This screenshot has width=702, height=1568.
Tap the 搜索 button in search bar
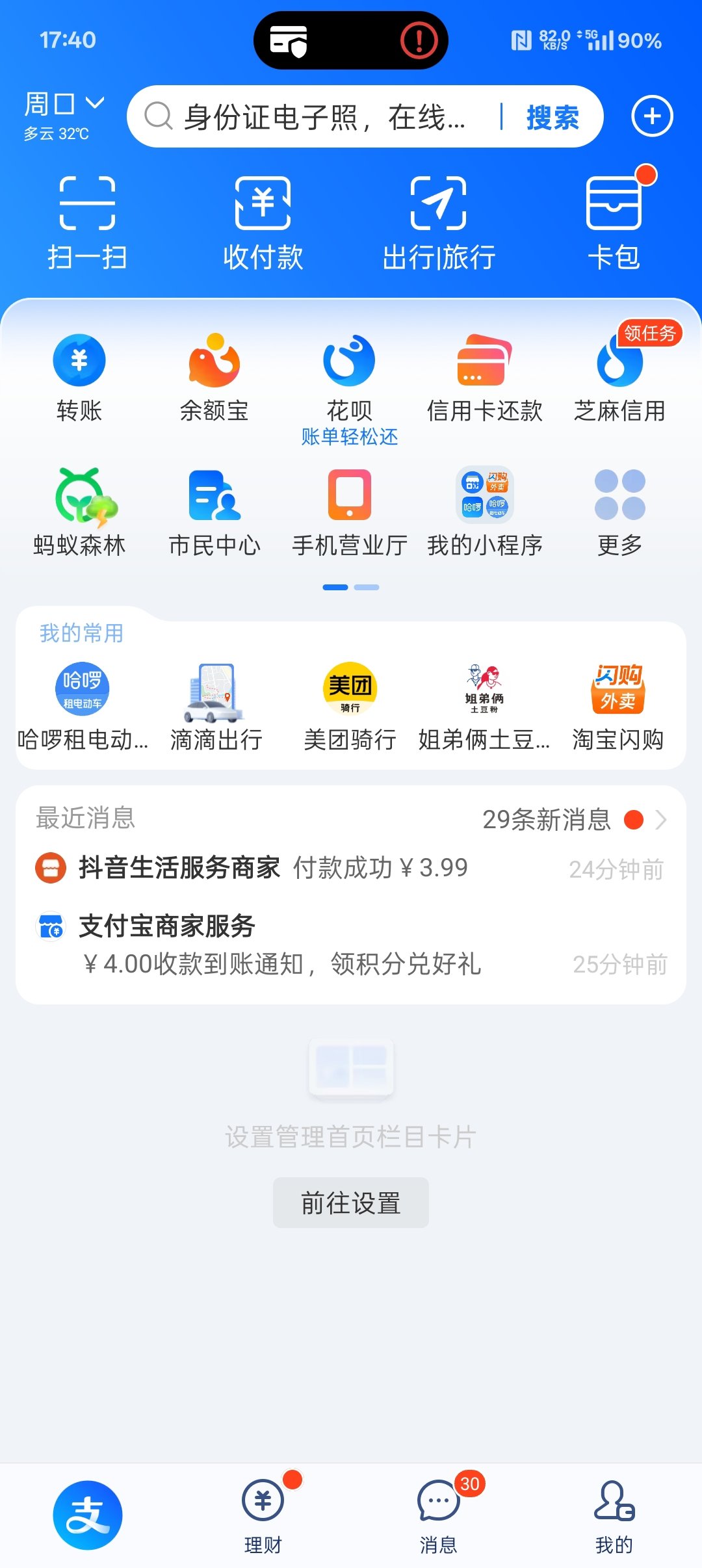coord(552,118)
